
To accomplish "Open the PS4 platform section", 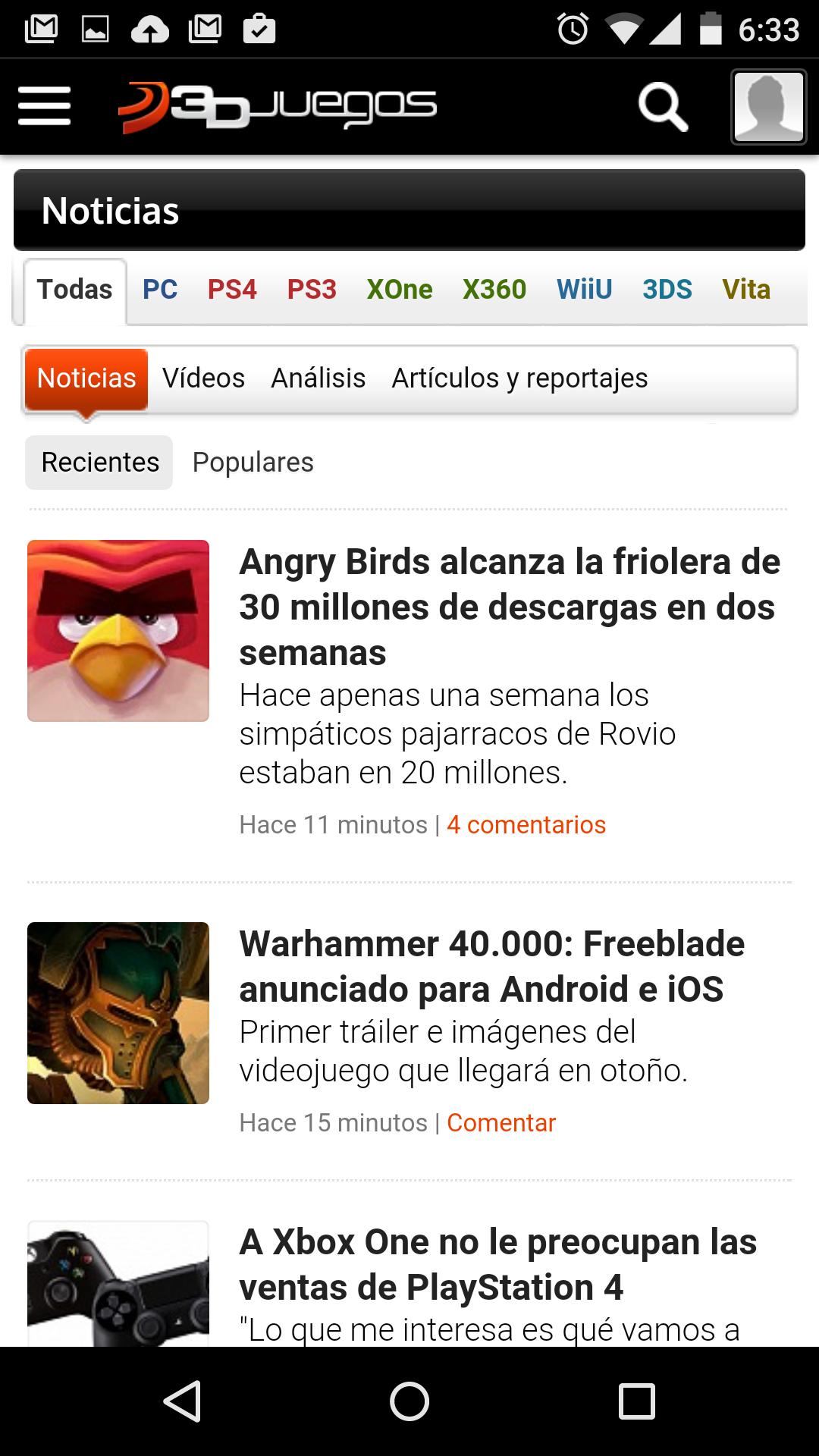I will coord(232,290).
